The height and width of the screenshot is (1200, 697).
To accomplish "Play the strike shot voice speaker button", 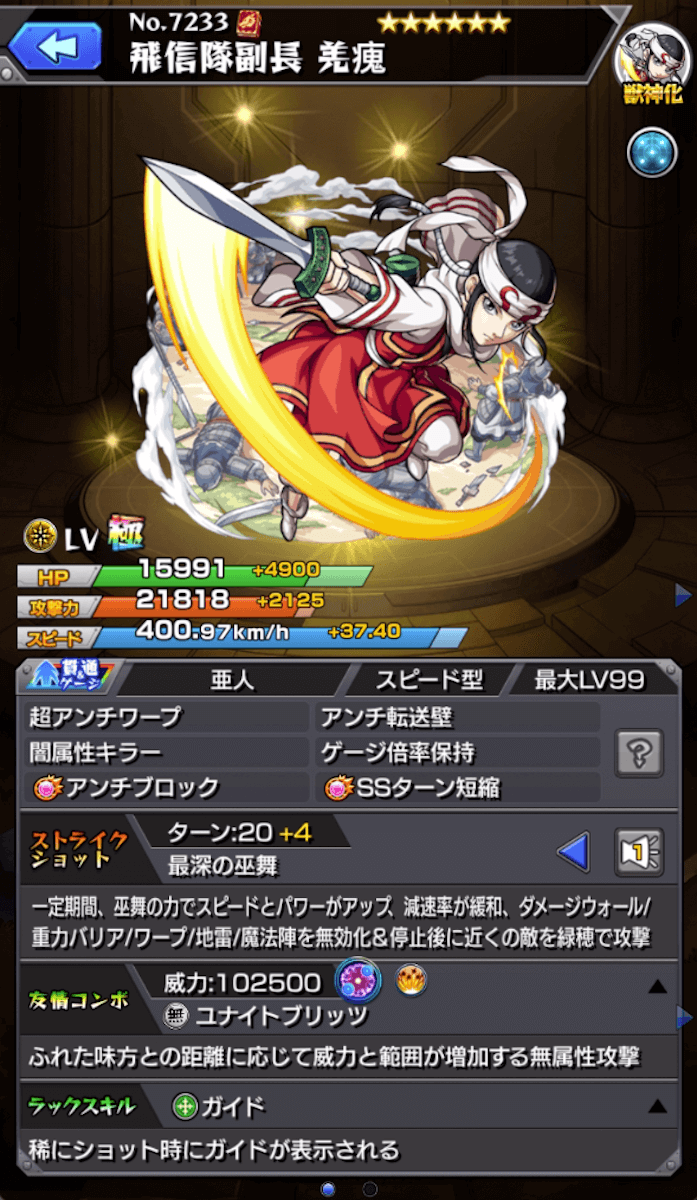I will [x=638, y=851].
